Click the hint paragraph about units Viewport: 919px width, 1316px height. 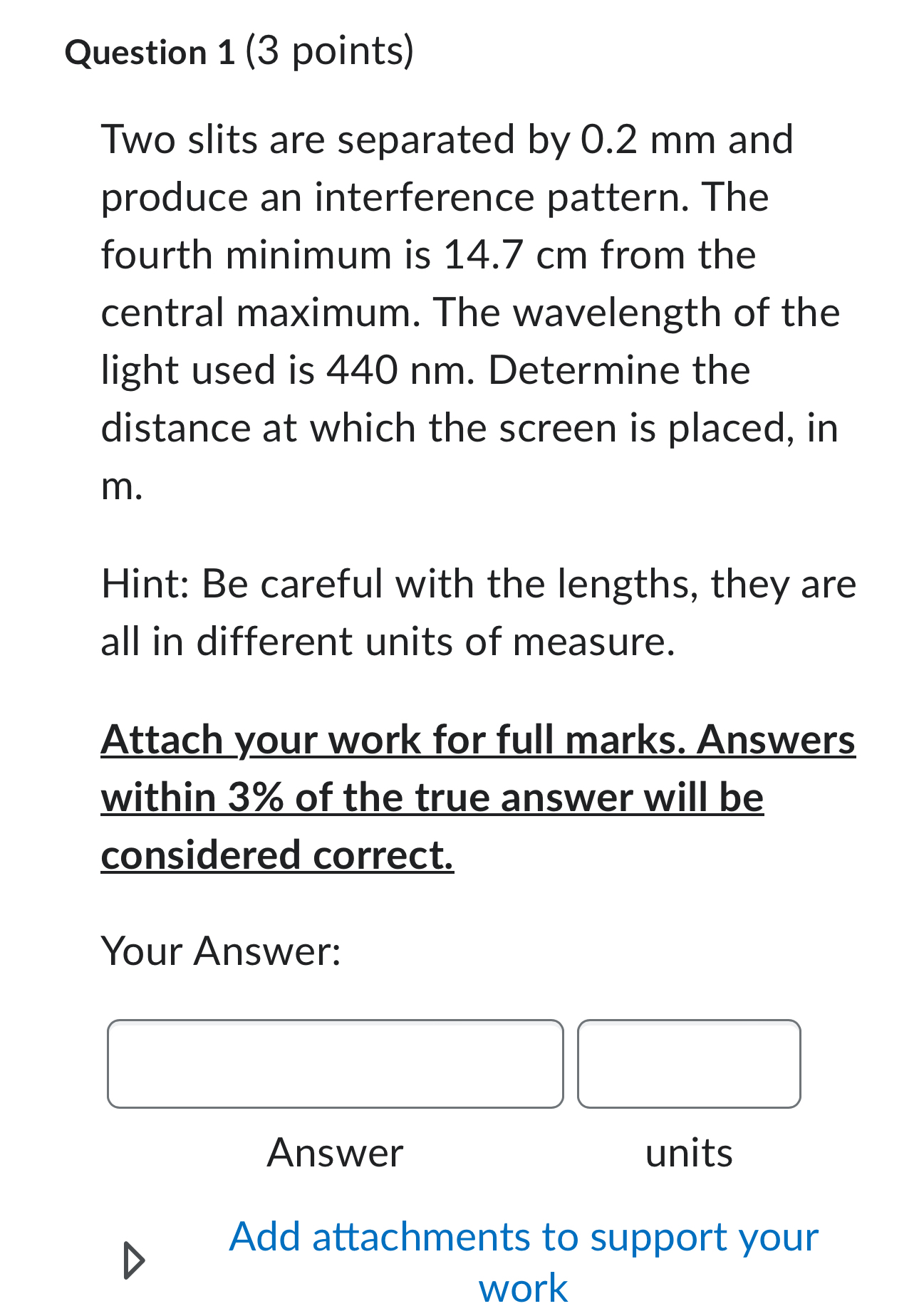coord(477,612)
